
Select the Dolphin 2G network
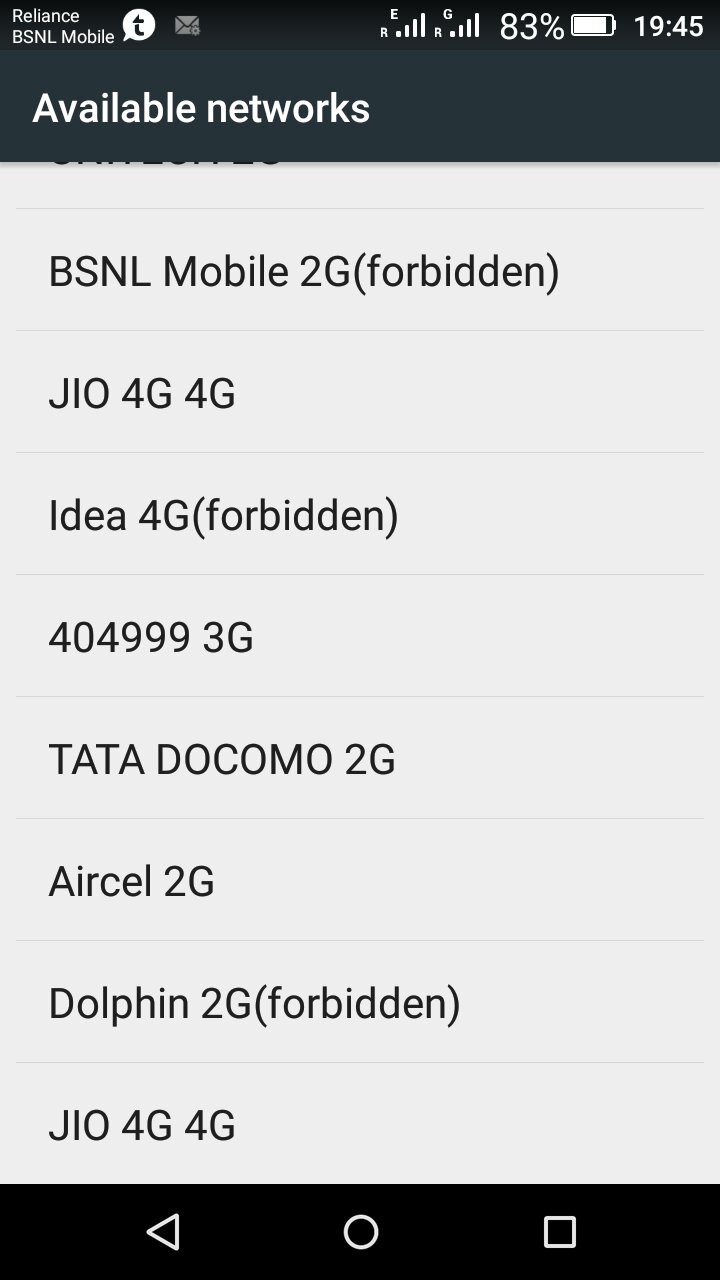(x=254, y=1003)
